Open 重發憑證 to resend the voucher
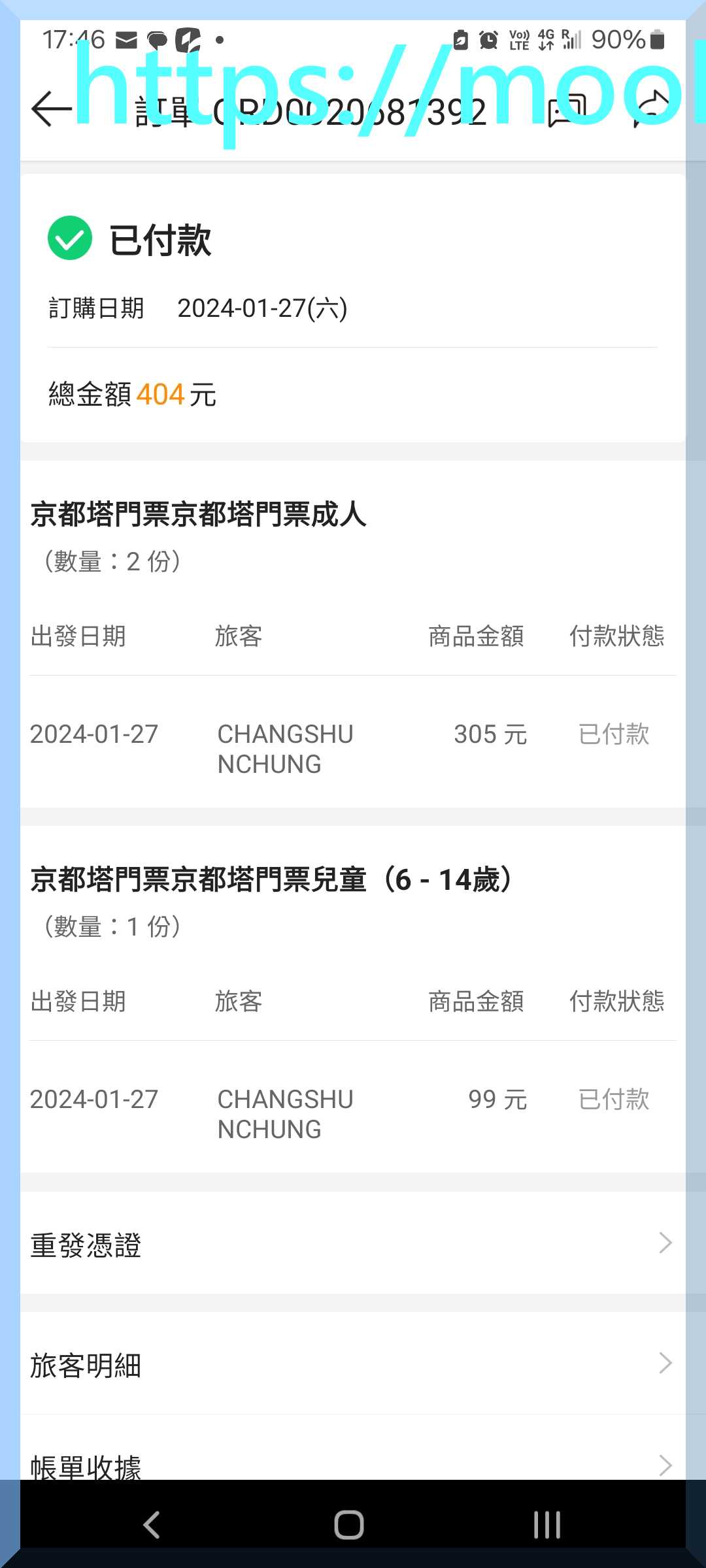 click(353, 1243)
